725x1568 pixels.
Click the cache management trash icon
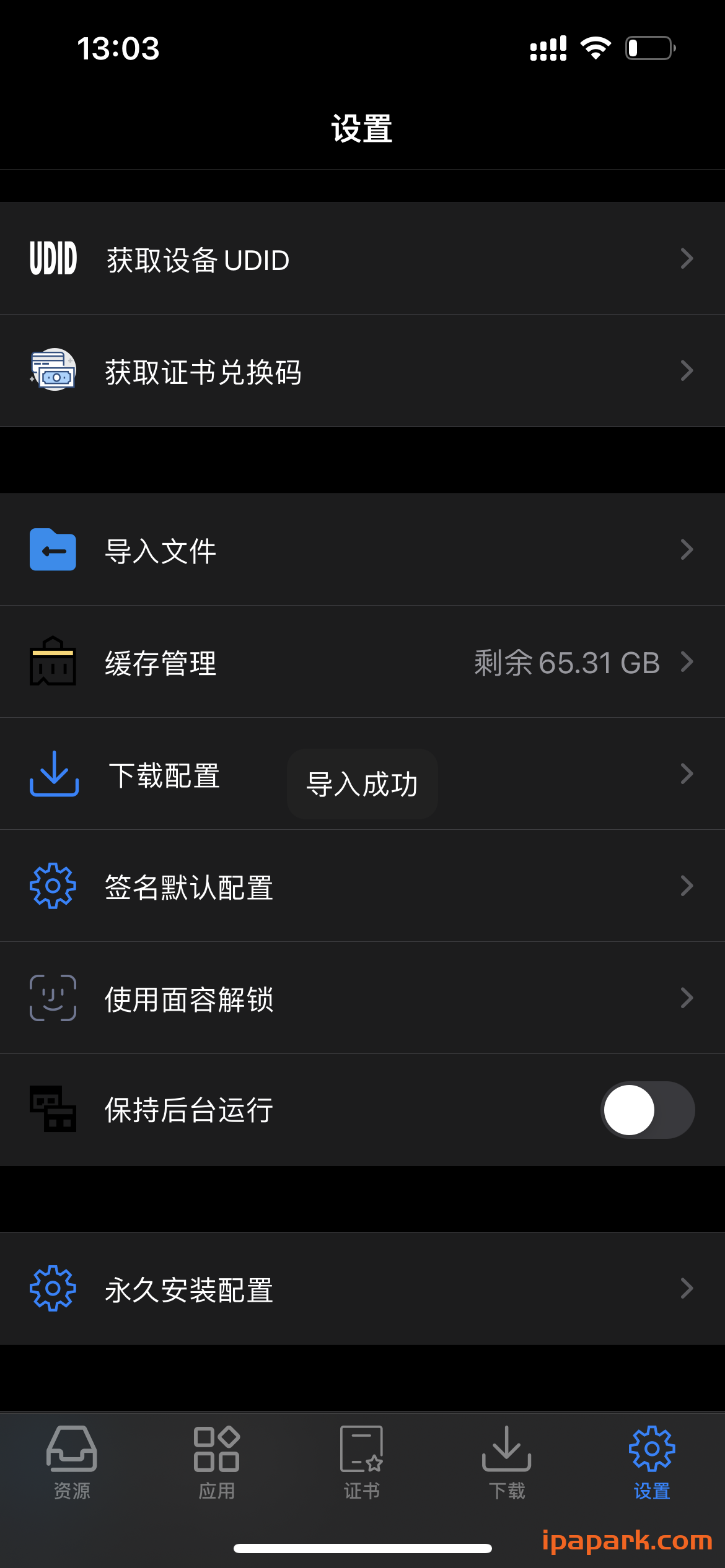tap(53, 662)
